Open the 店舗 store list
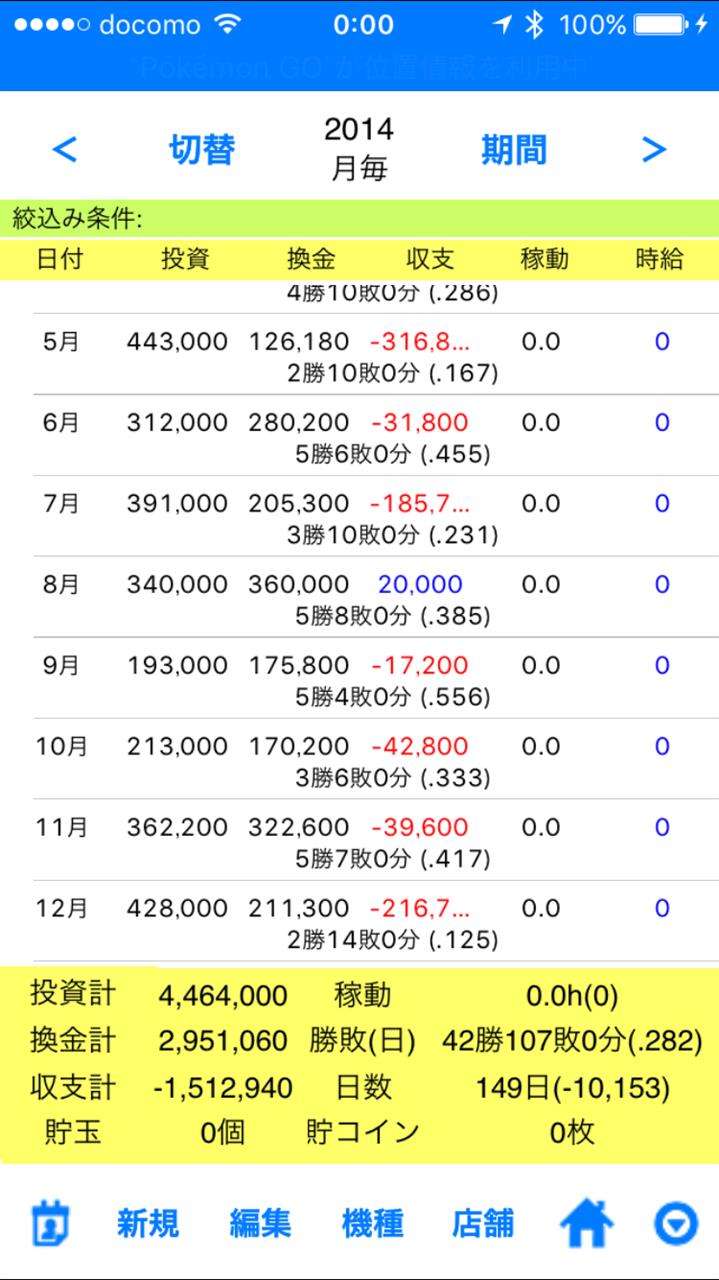Image resolution: width=719 pixels, height=1280 pixels. point(483,1223)
